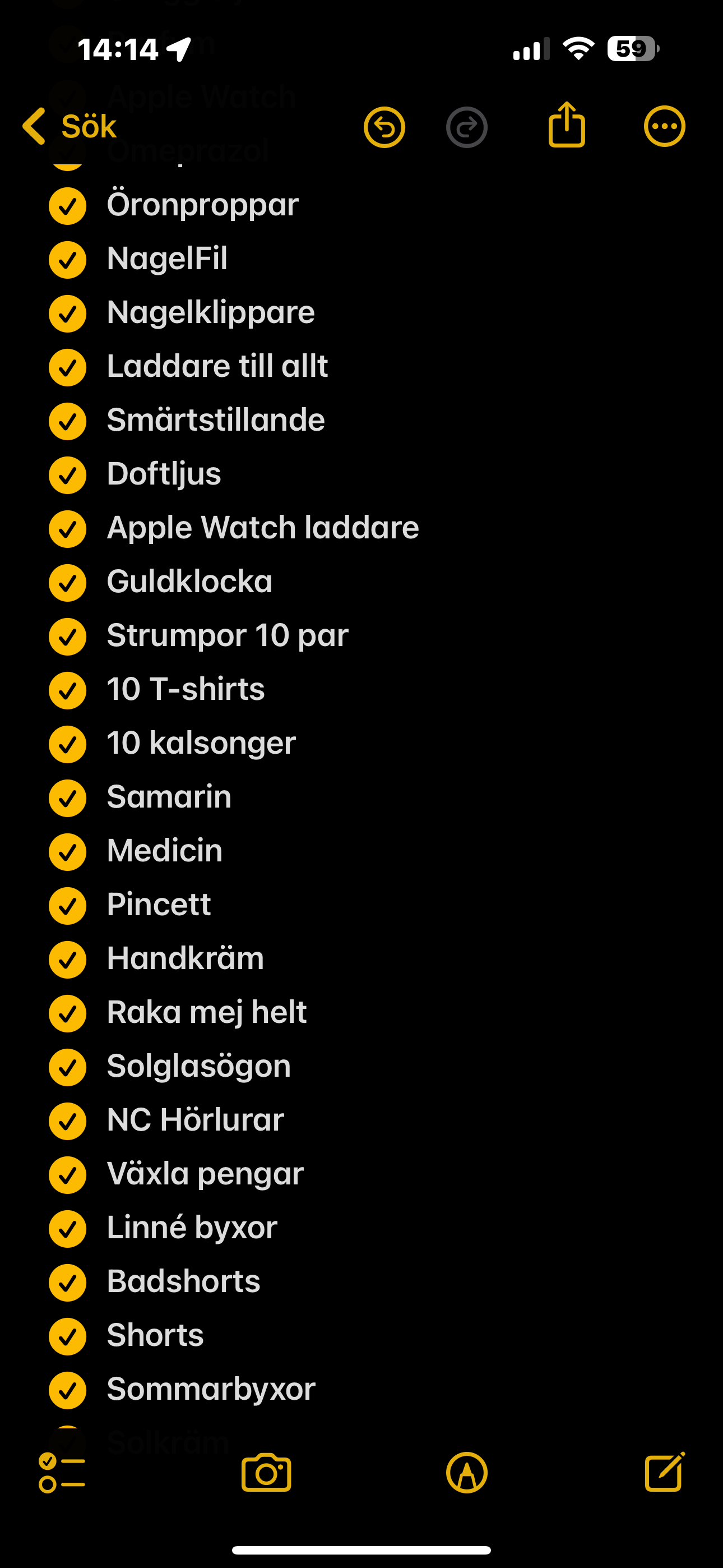The height and width of the screenshot is (1568, 723).
Task: Compose a new note
Action: (x=665, y=1471)
